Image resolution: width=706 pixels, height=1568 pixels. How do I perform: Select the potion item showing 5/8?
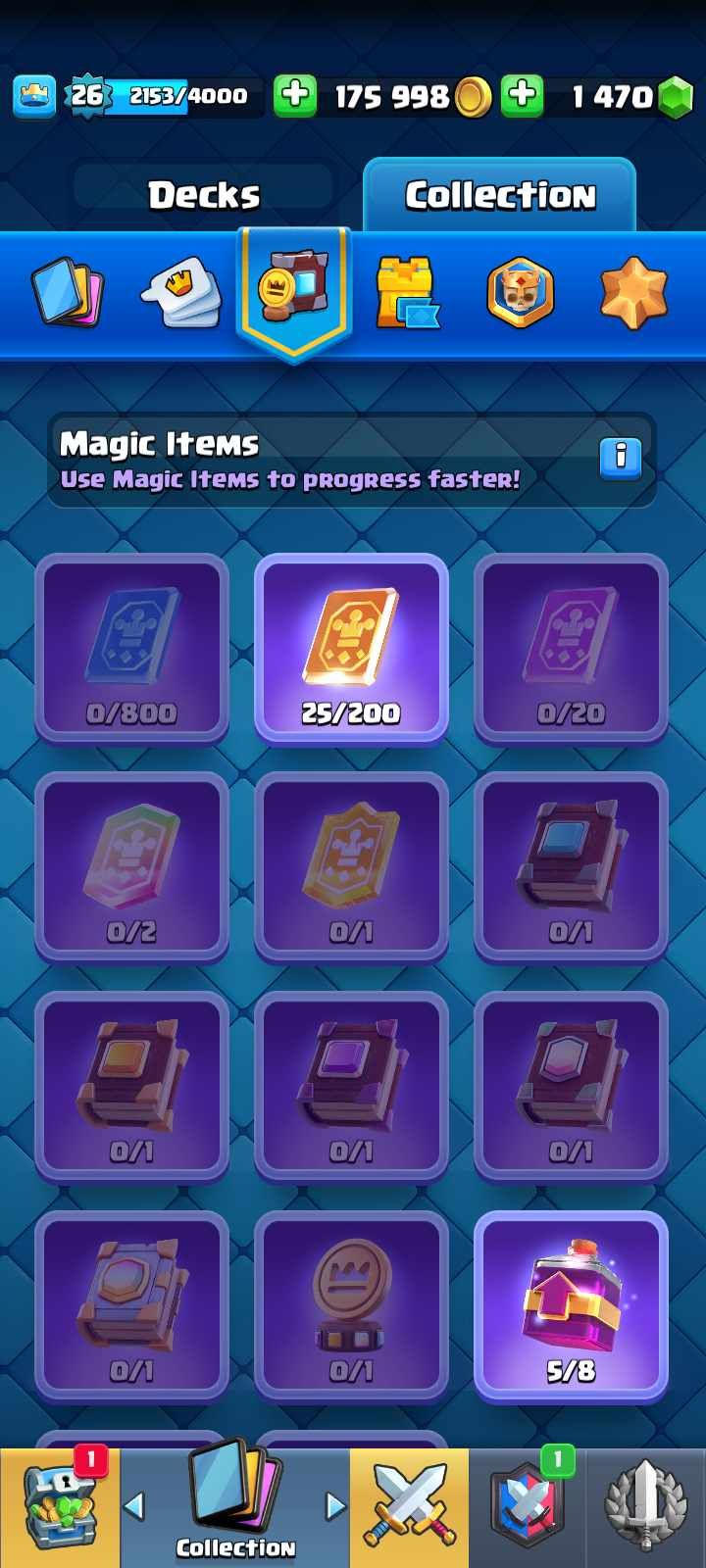coord(571,1307)
